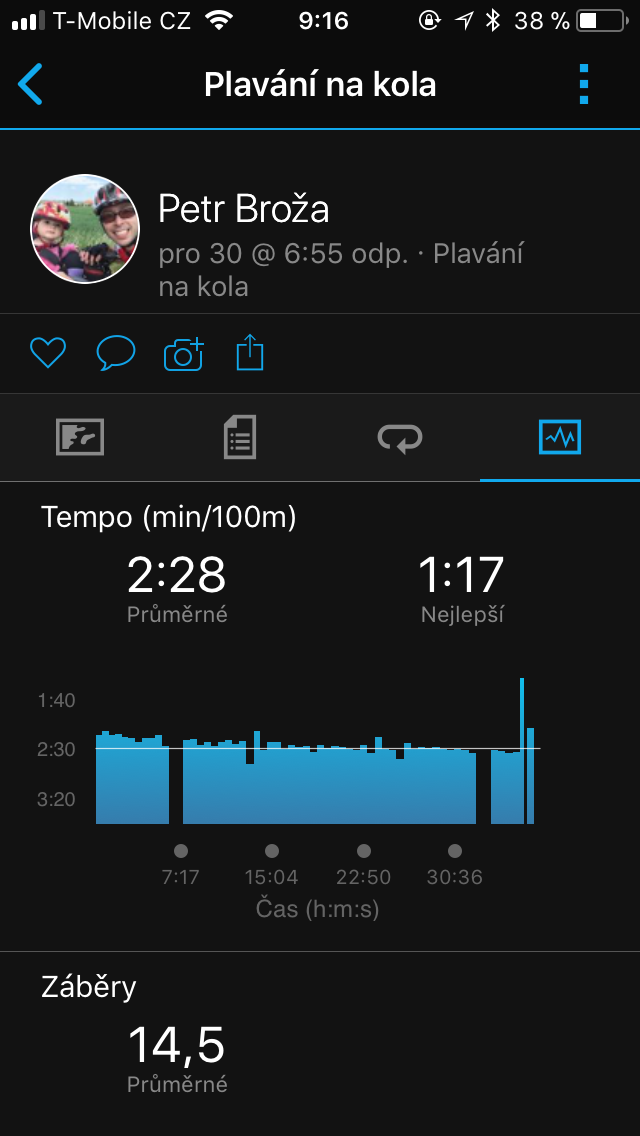Image resolution: width=640 pixels, height=1136 pixels.
Task: Open comments with the speech bubble icon
Action: tap(115, 353)
